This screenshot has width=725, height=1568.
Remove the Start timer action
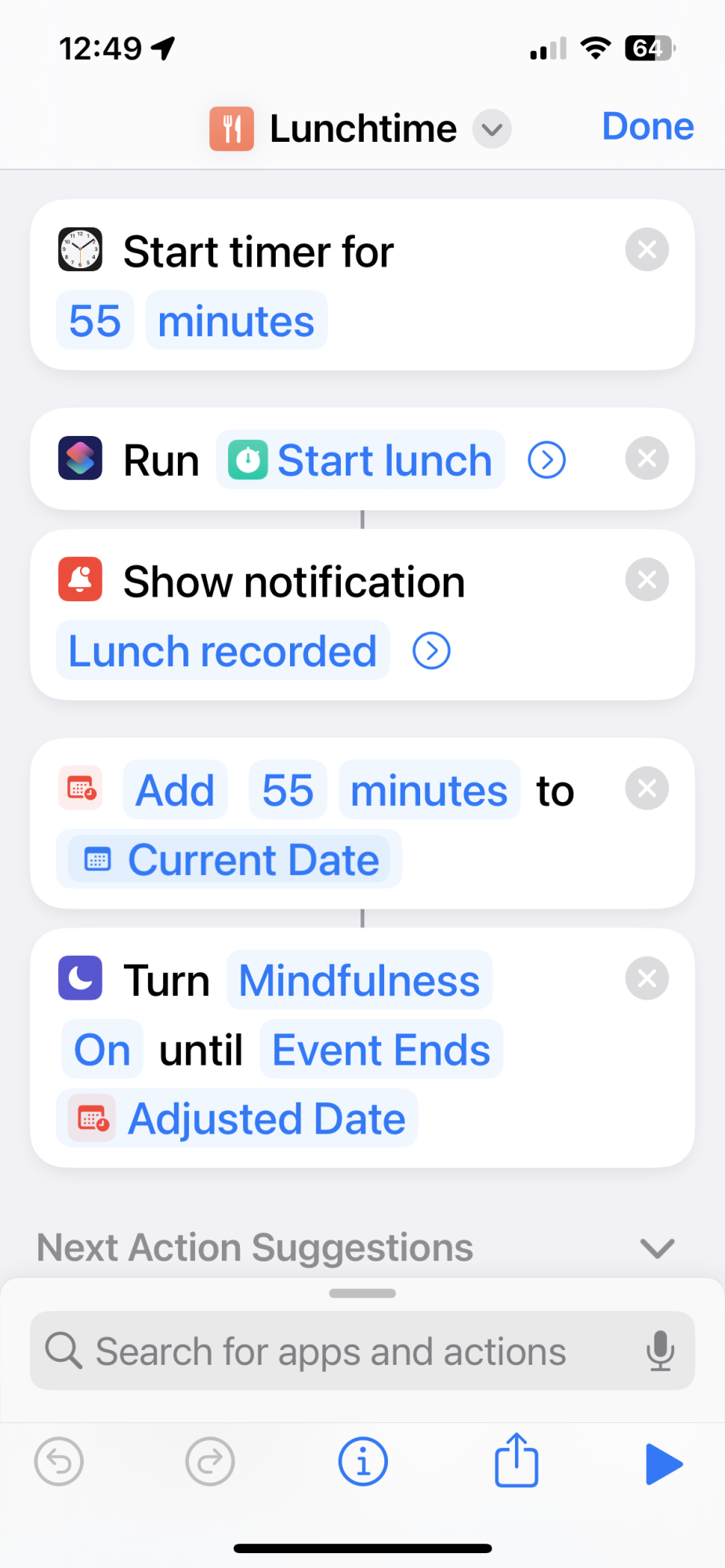pos(647,250)
